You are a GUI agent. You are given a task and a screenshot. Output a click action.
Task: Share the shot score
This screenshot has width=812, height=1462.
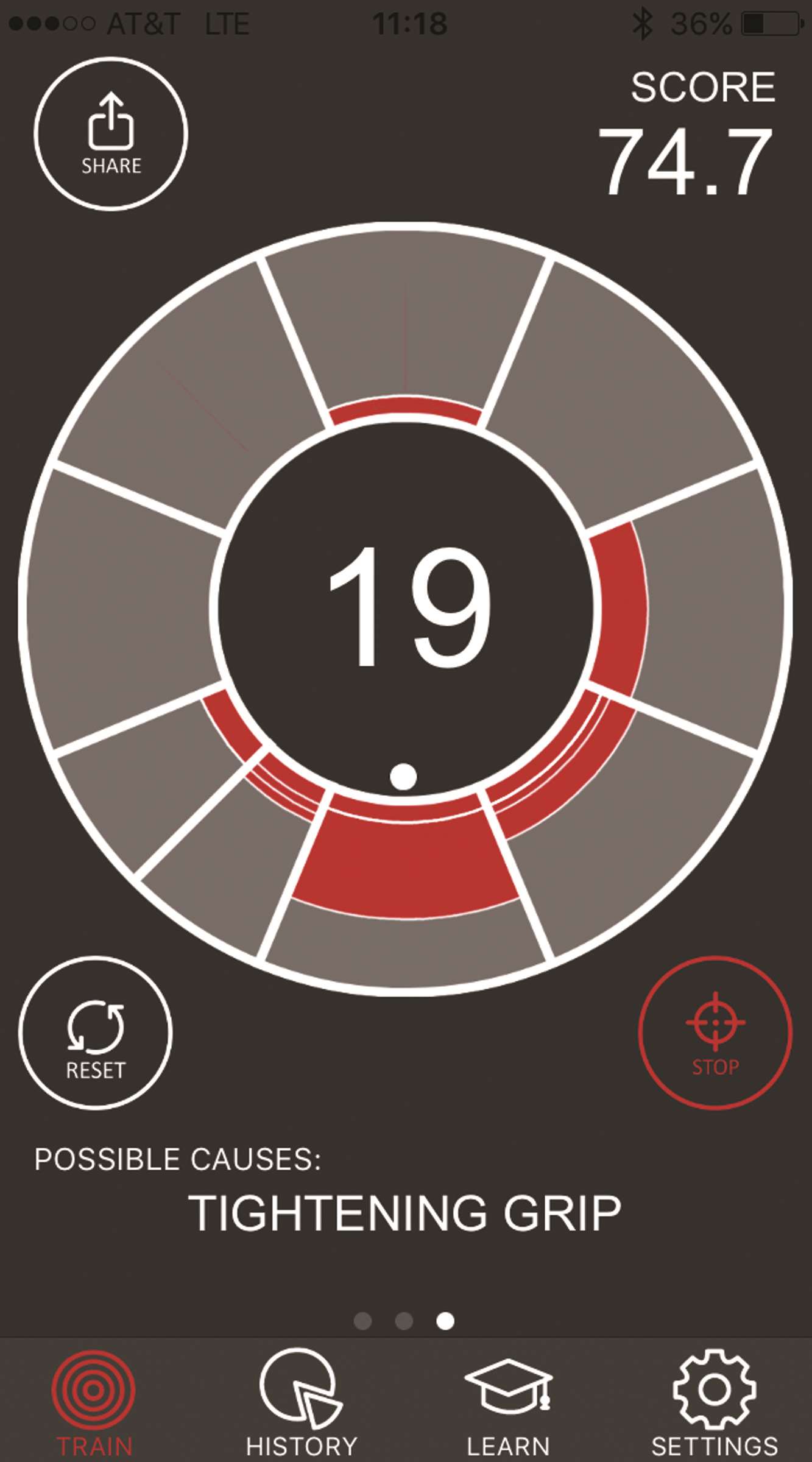[111, 134]
